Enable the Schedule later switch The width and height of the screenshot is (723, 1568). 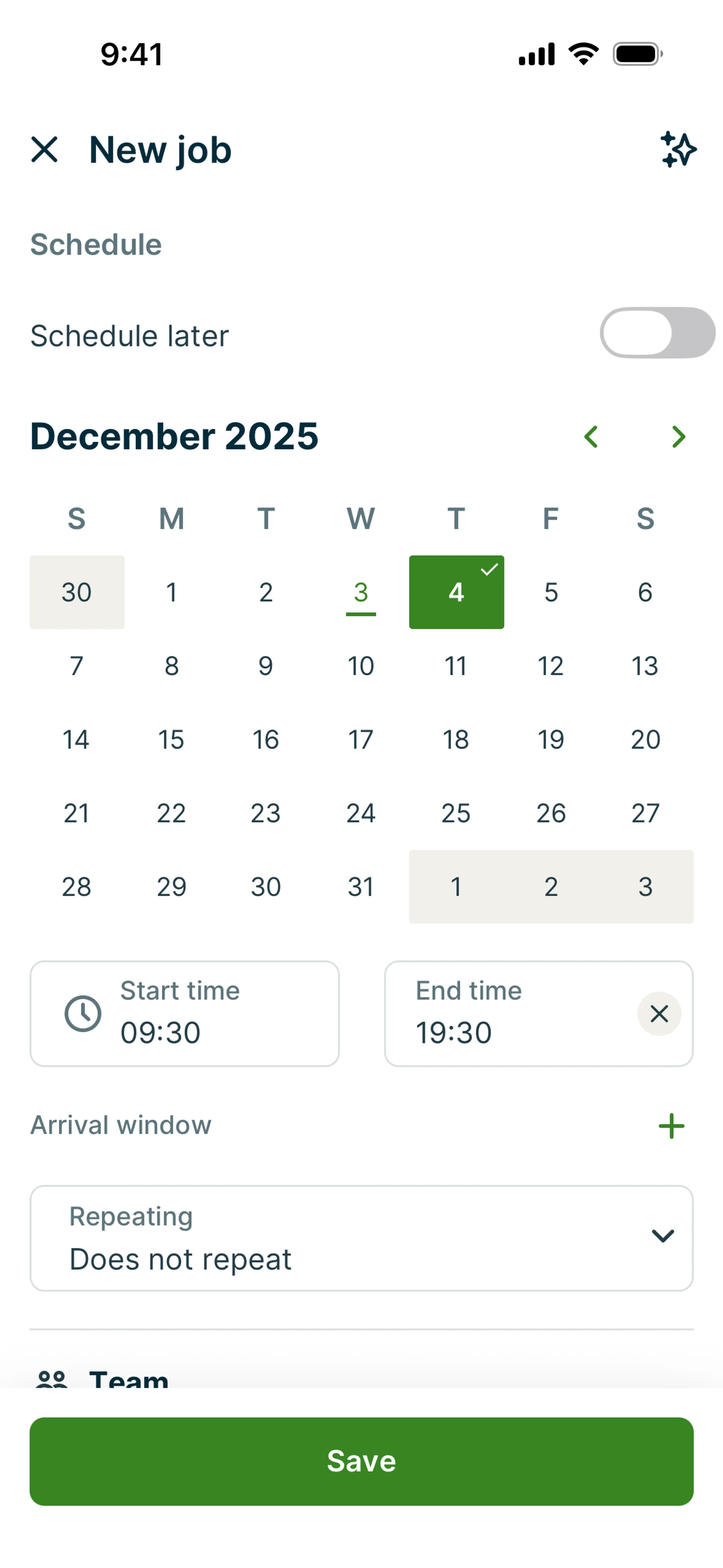(x=657, y=333)
